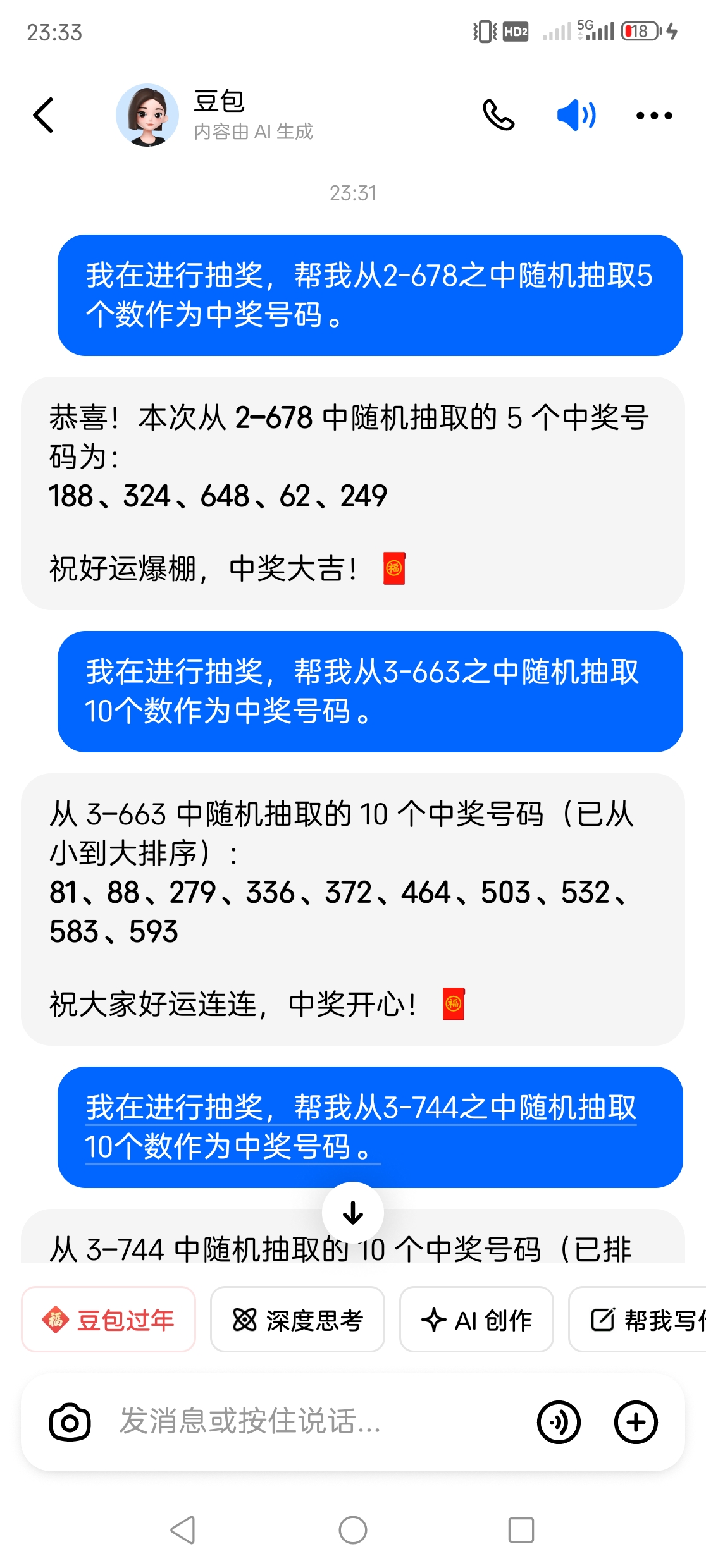Screen dimensions: 706x1568
Task: Select the 豆包过年 chip
Action: (108, 1320)
